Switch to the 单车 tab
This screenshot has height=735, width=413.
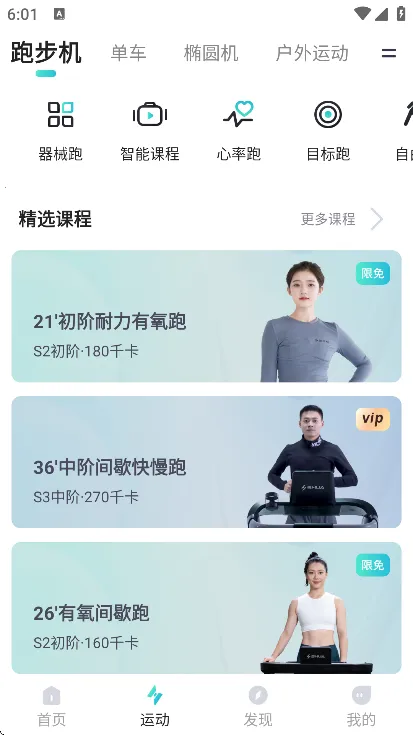click(x=128, y=53)
